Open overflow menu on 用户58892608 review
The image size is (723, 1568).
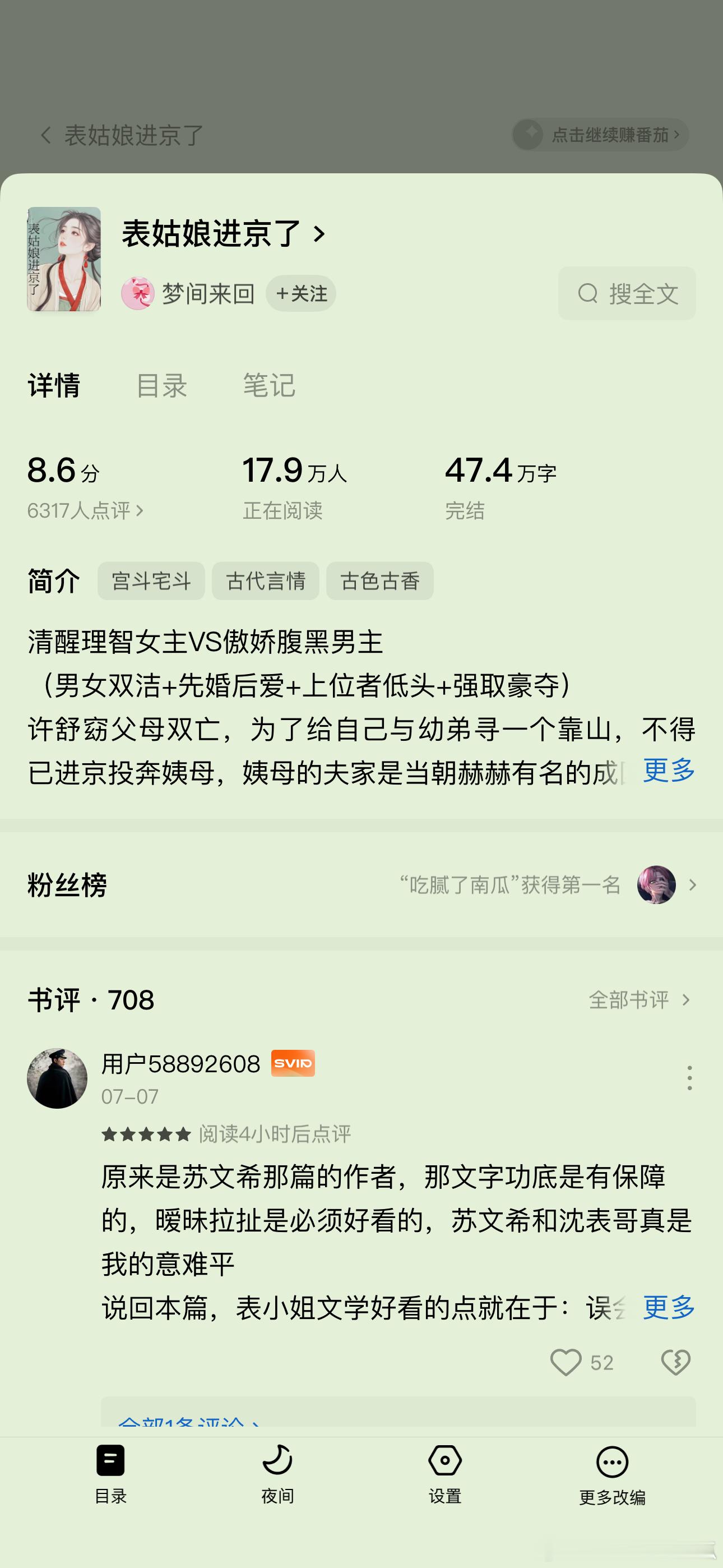[689, 1078]
